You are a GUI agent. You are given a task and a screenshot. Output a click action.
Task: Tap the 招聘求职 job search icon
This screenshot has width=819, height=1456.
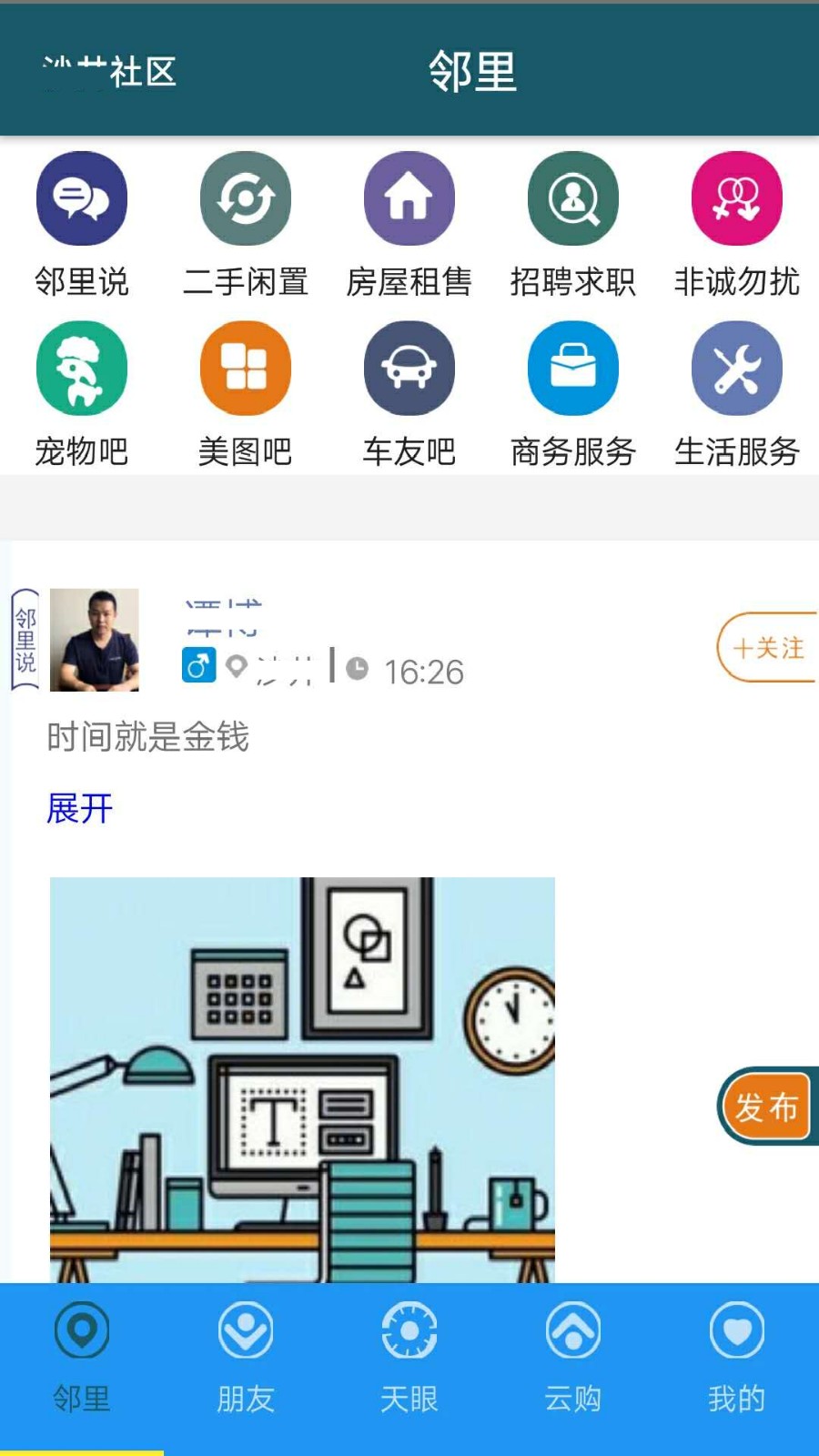pyautogui.click(x=571, y=198)
